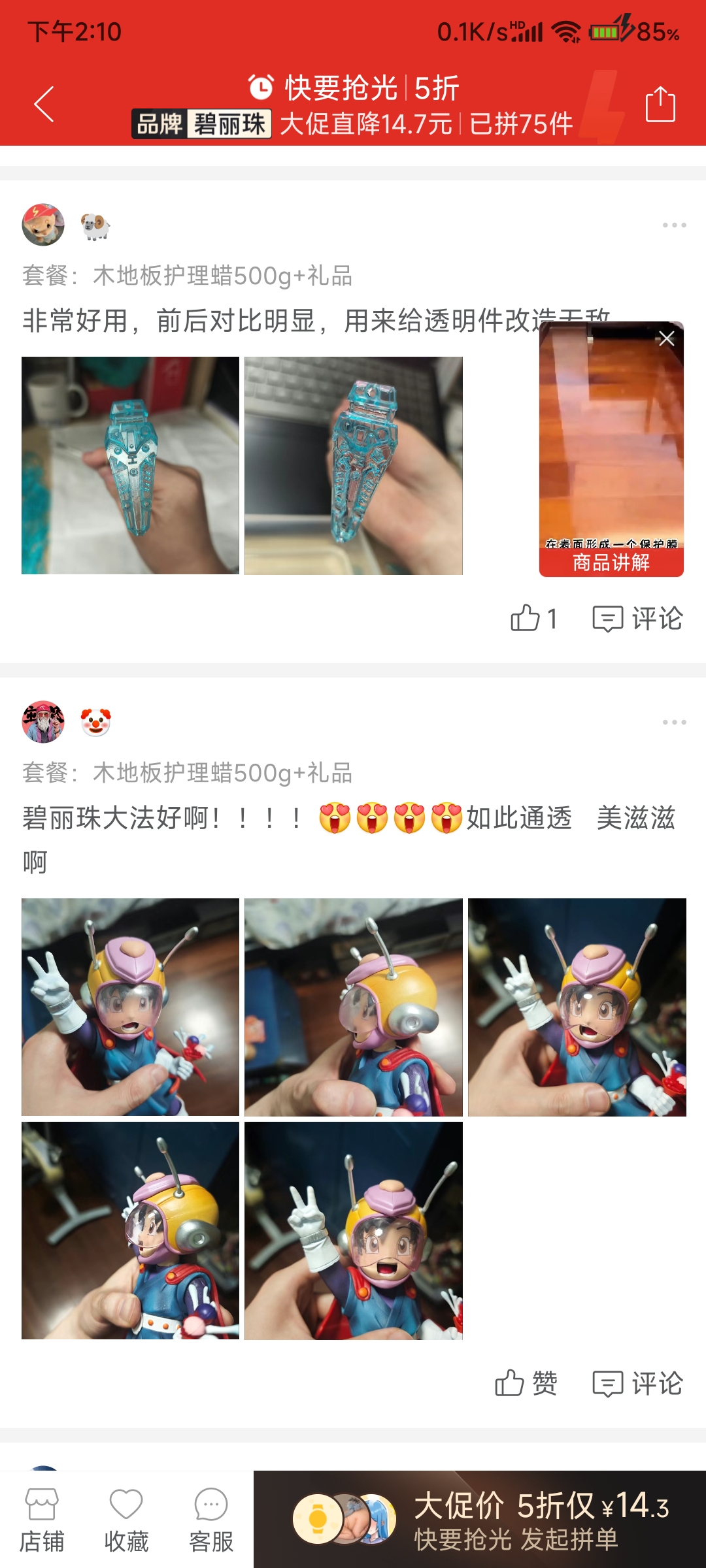This screenshot has width=706, height=1568.
Task: Open the 商品讲解 product video
Action: pyautogui.click(x=611, y=449)
